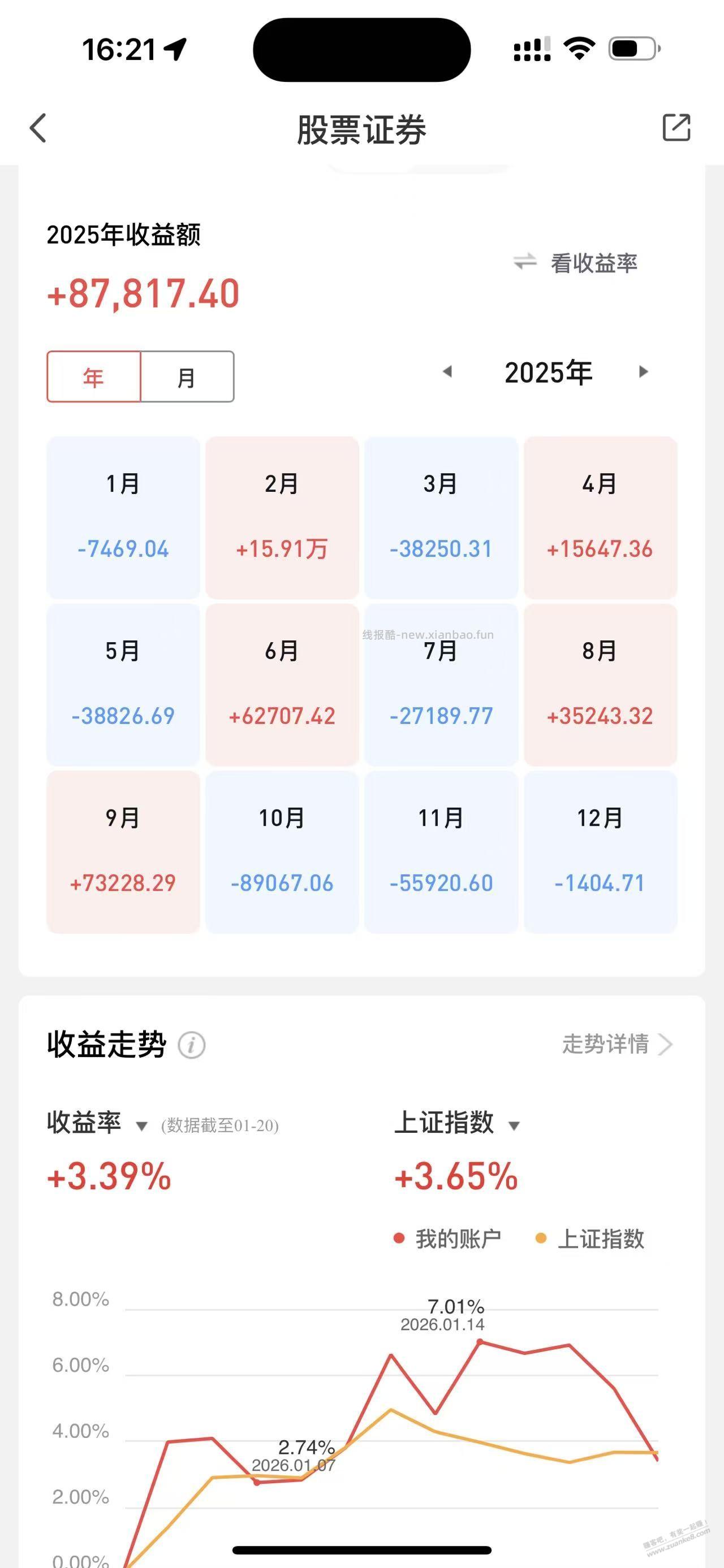Viewport: 724px width, 1568px height.
Task: Click the info icon beside 收益走势
Action: coord(192,1045)
